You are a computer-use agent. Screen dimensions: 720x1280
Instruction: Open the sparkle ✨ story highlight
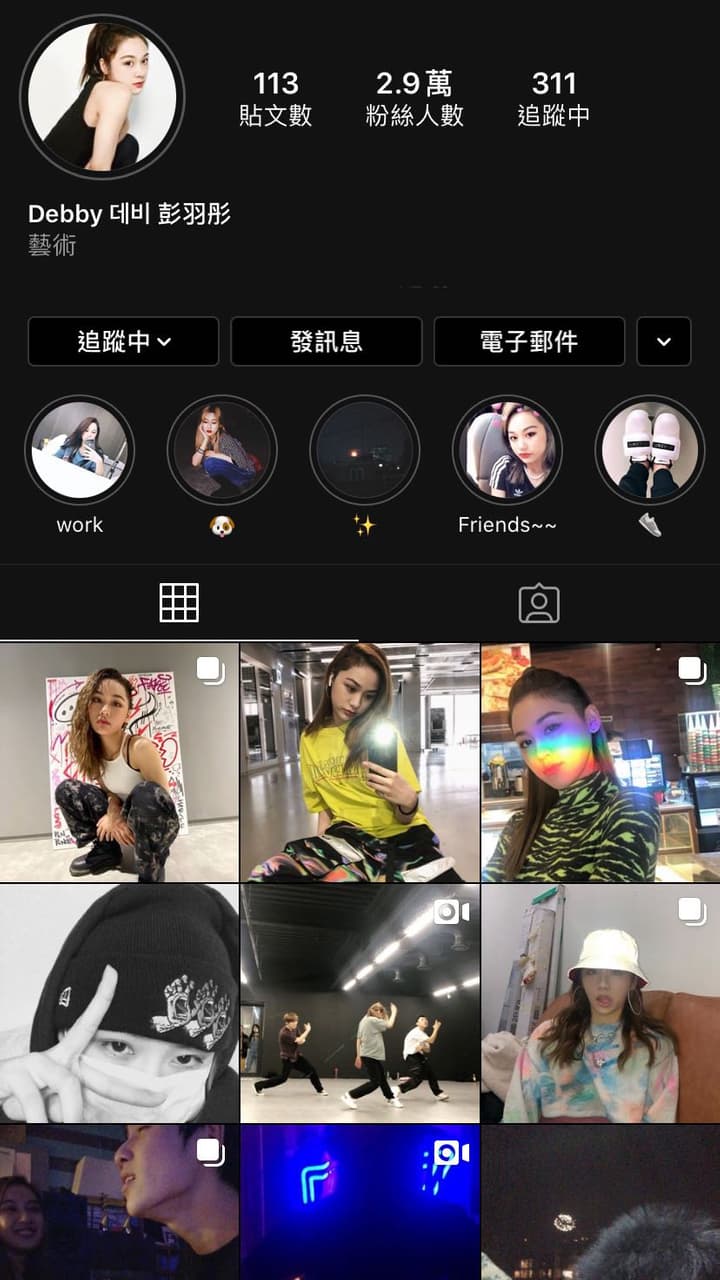click(x=364, y=450)
